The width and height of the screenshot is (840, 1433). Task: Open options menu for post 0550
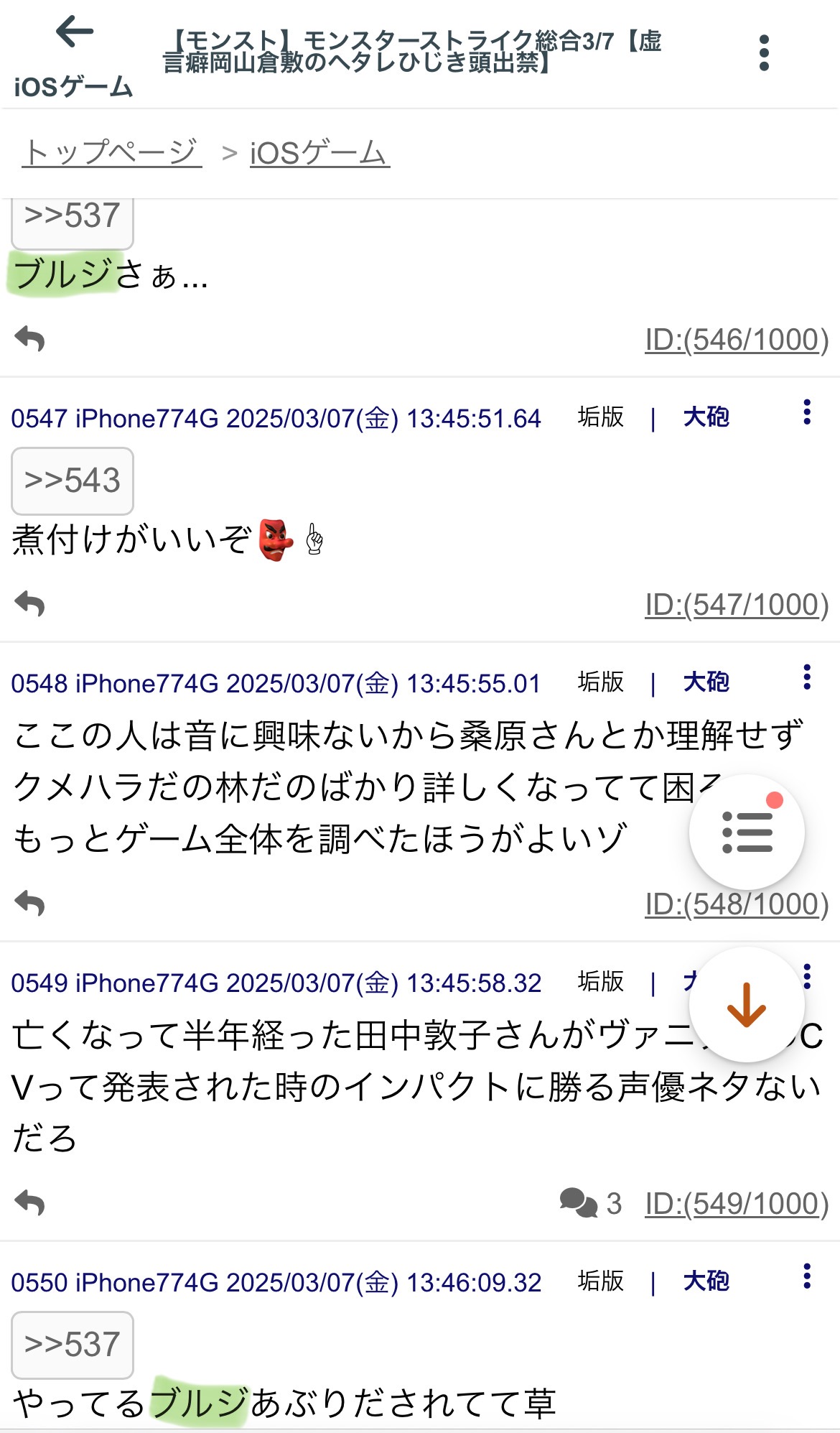pos(807,1276)
